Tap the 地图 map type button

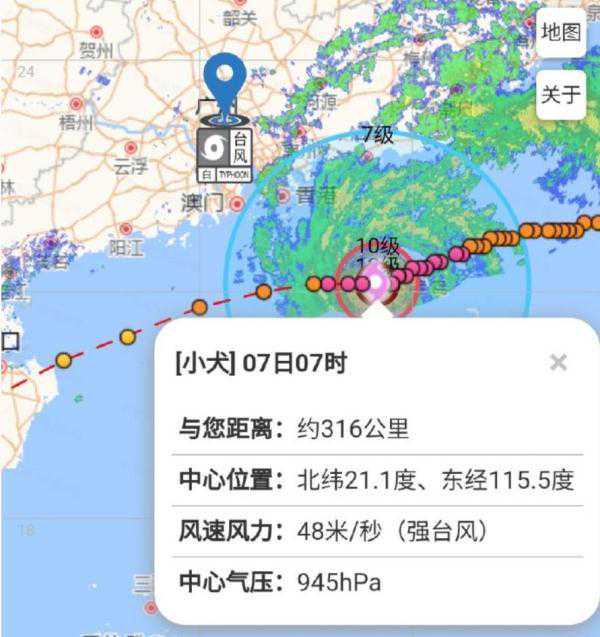point(561,32)
